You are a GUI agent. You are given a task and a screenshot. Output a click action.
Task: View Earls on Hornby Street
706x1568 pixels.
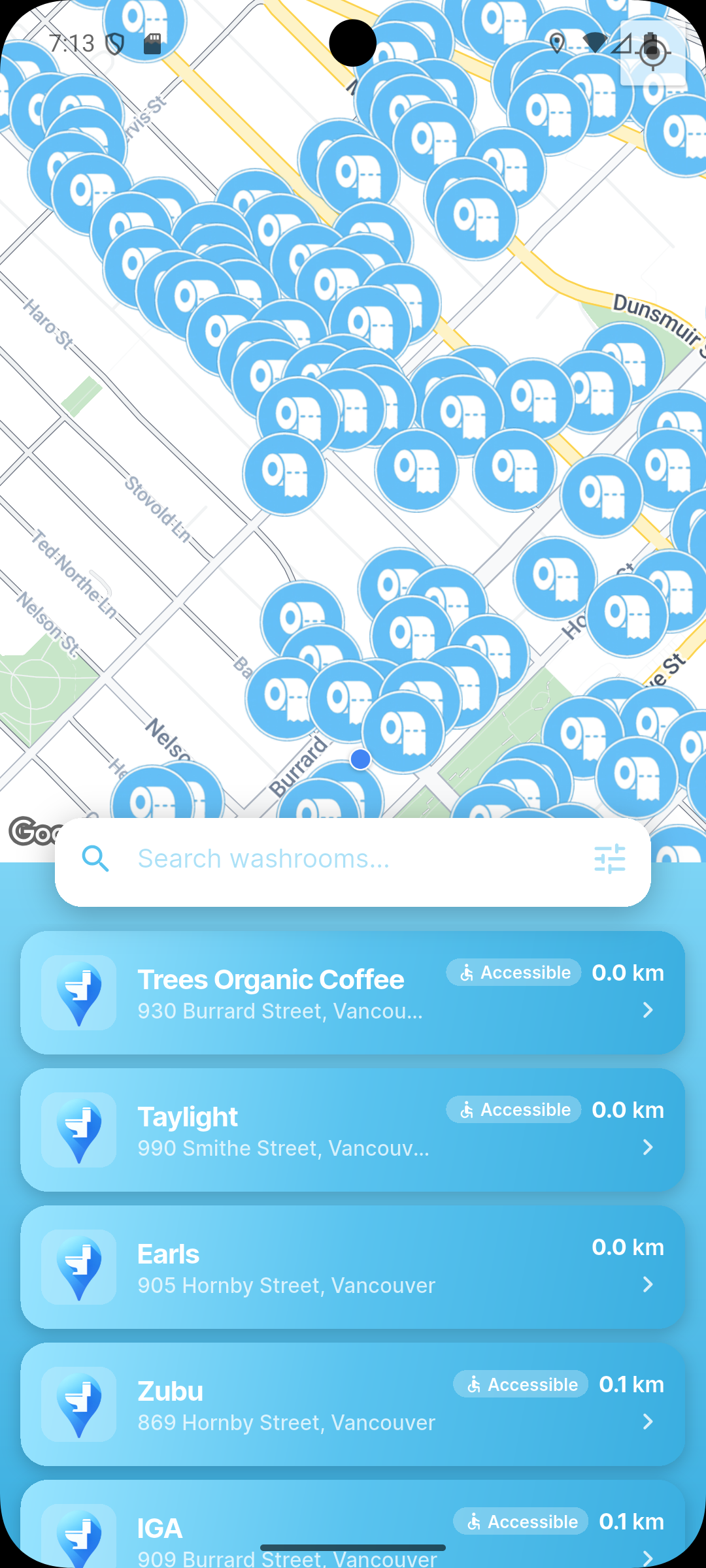(x=353, y=1267)
